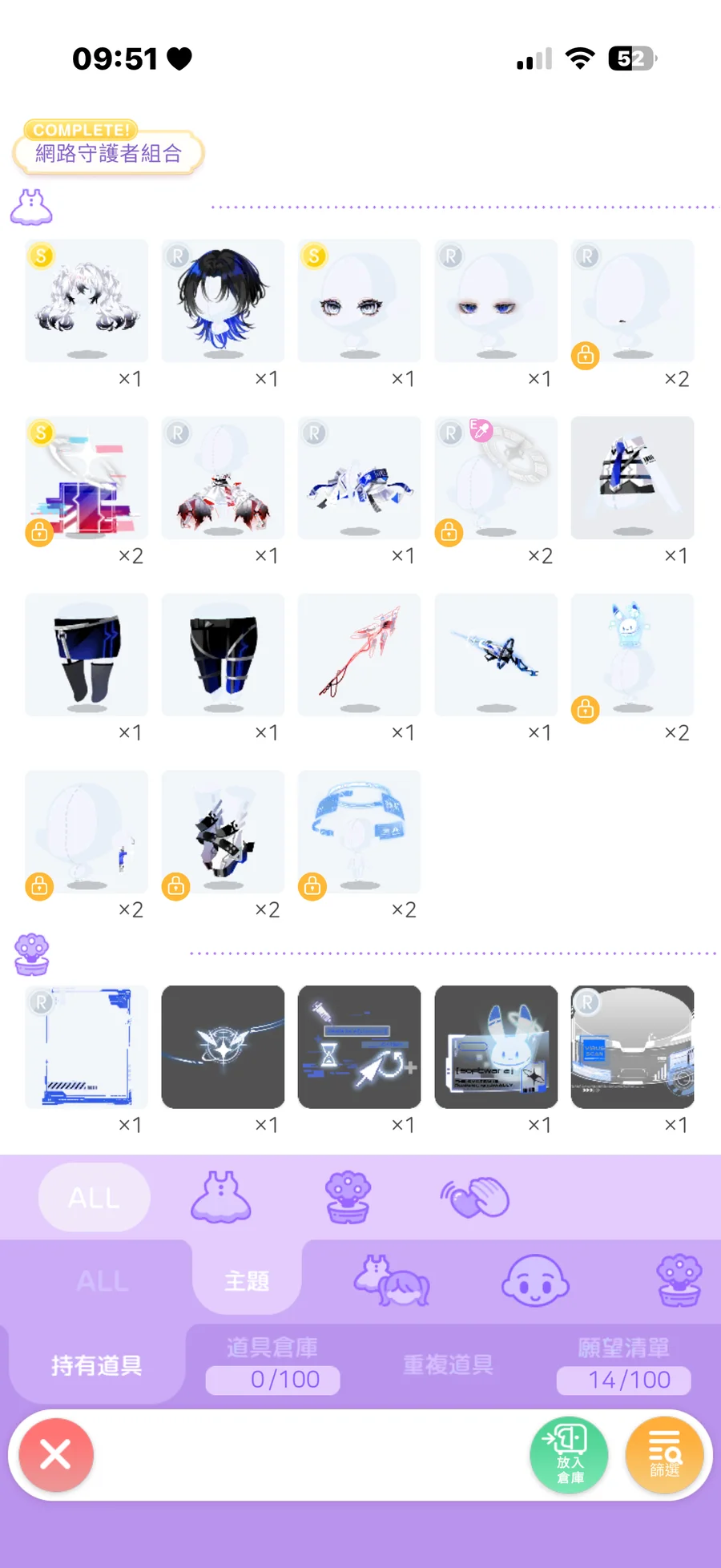Show the top ALL category filter
The width and height of the screenshot is (721, 1568).
pos(94,1197)
